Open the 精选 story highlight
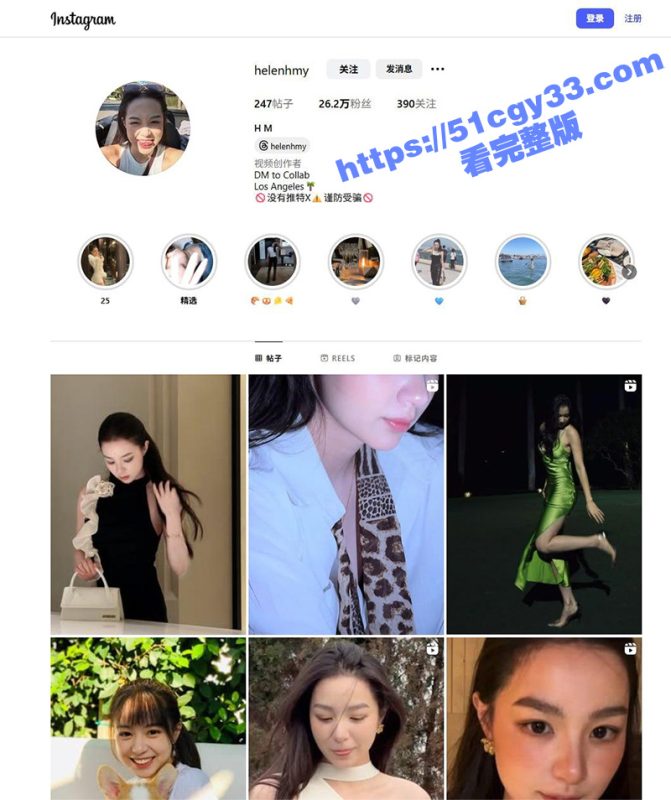Image resolution: width=671 pixels, height=800 pixels. click(x=188, y=262)
